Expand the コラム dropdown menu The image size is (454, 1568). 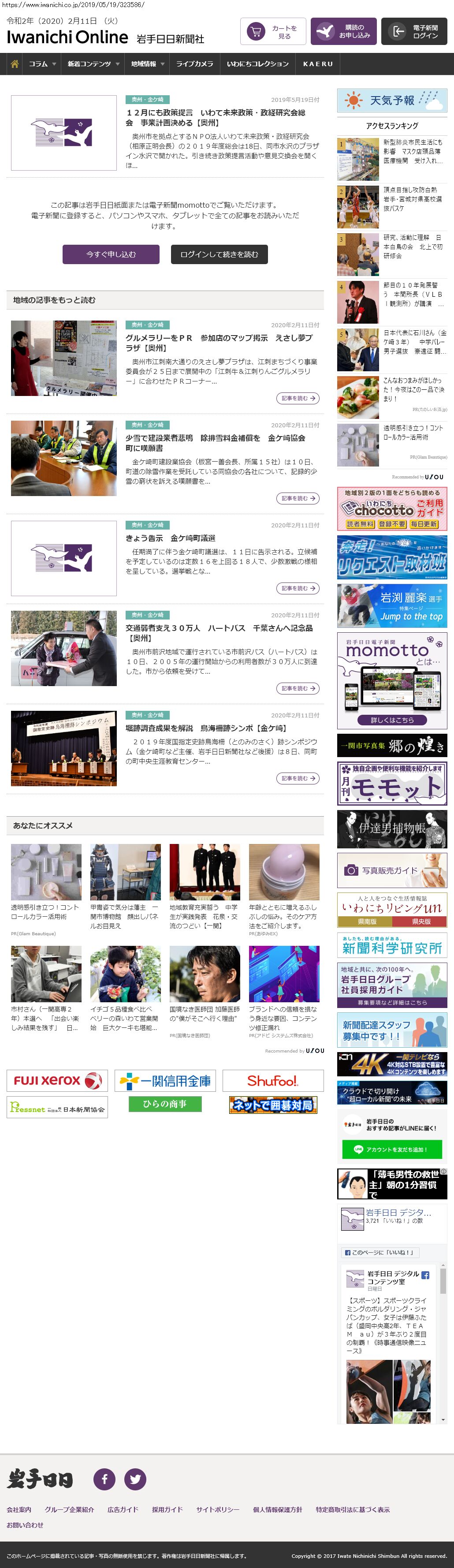42,64
